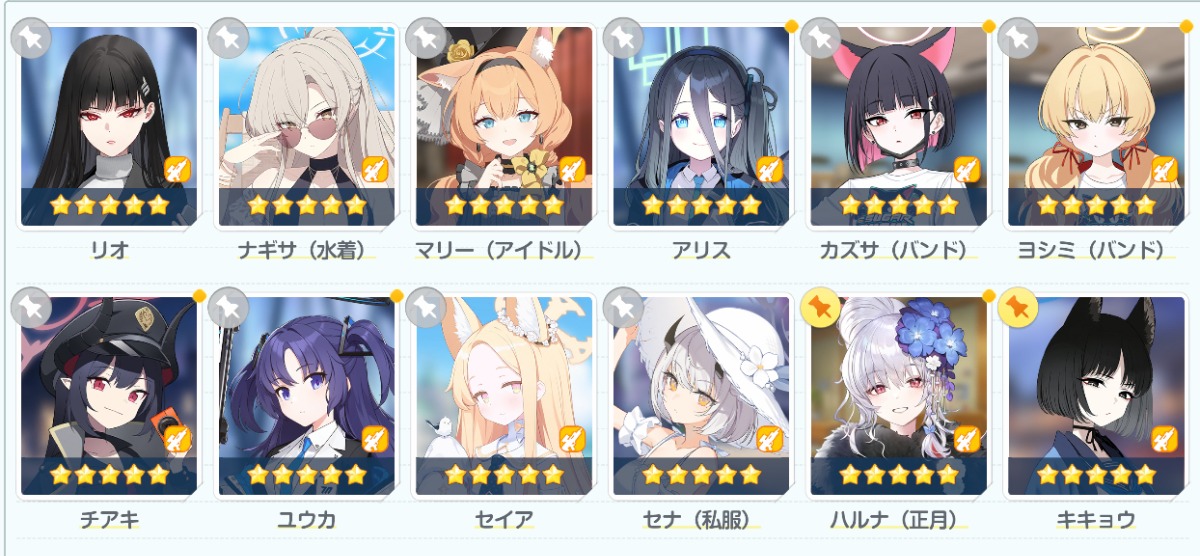Image resolution: width=1200 pixels, height=556 pixels.
Task: Unpin ハルナ（正月）using the yellow pin
Action: (x=821, y=308)
